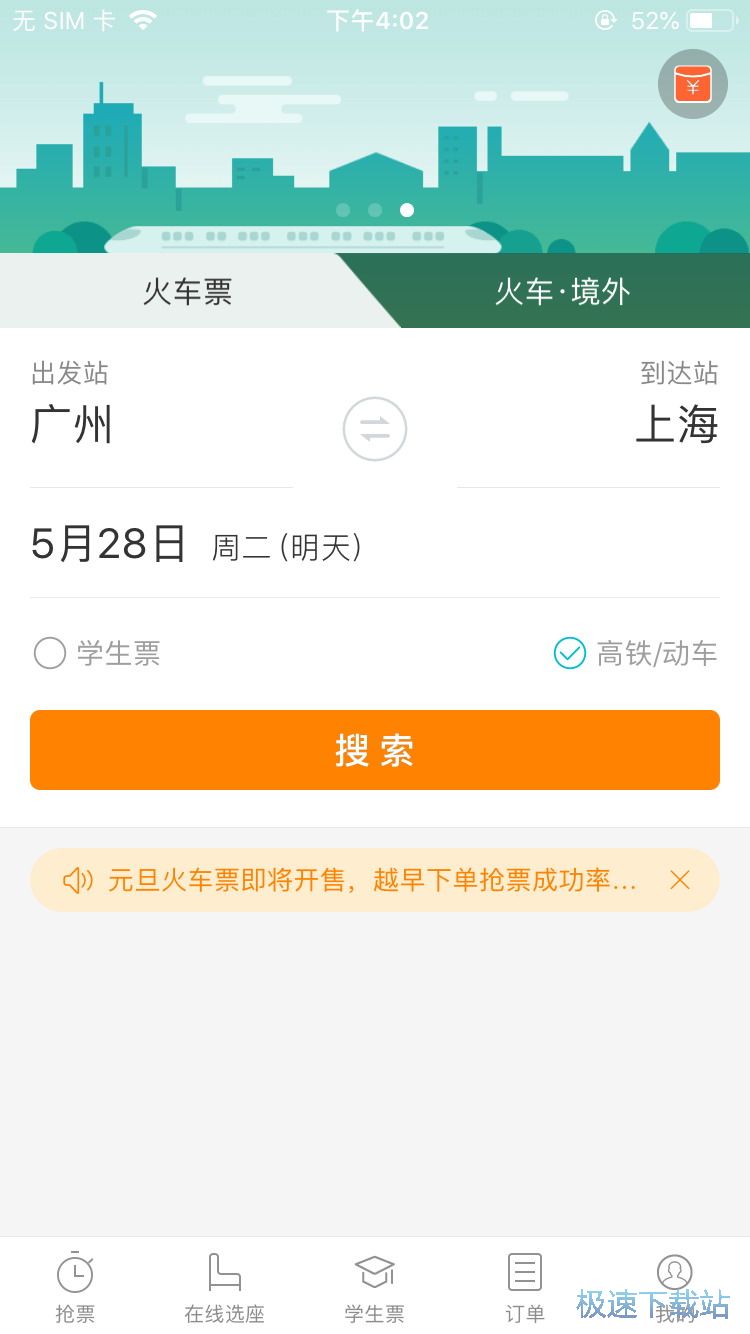
Task: Open the 我的 profile tab
Action: tap(675, 1287)
